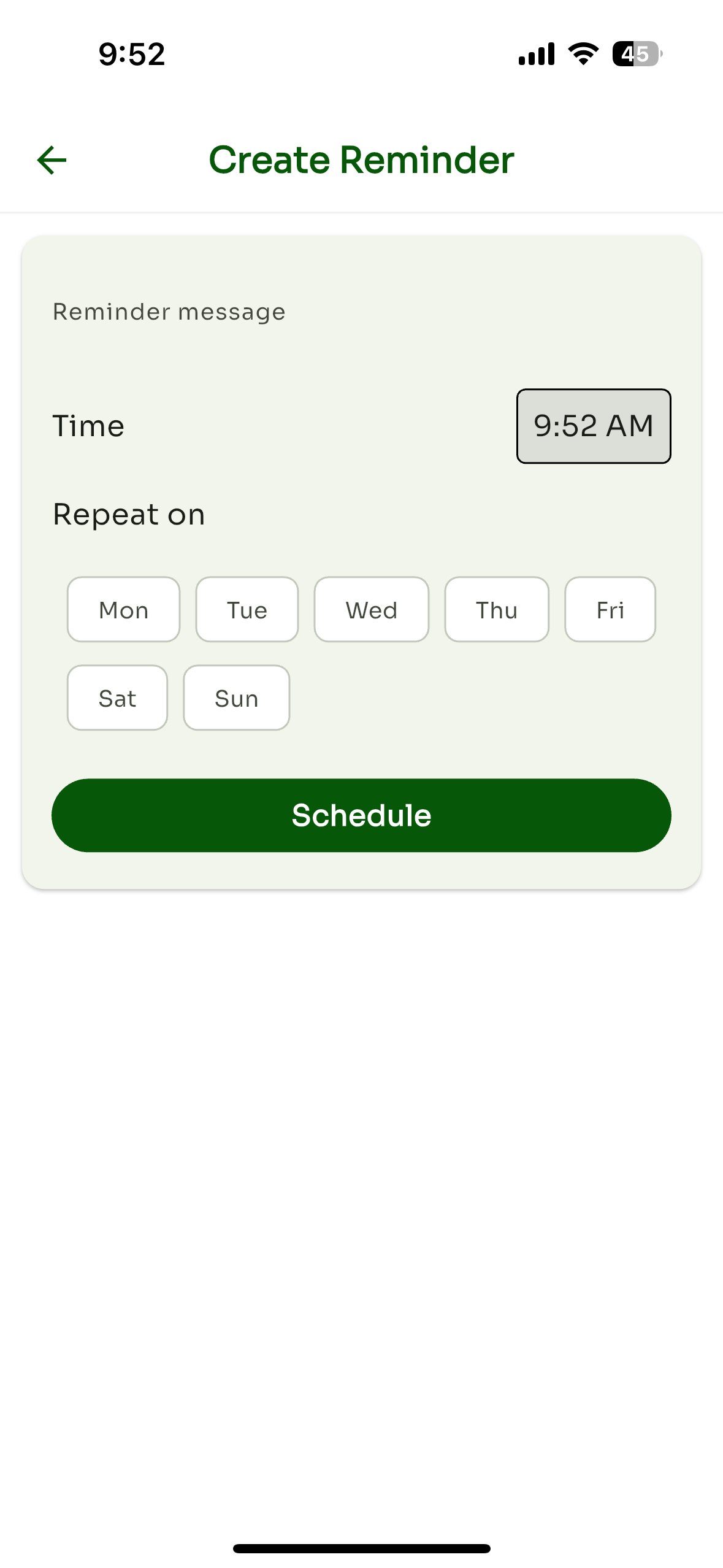Add Sat to repeat days
Viewport: 723px width, 1568px height.
click(x=117, y=698)
